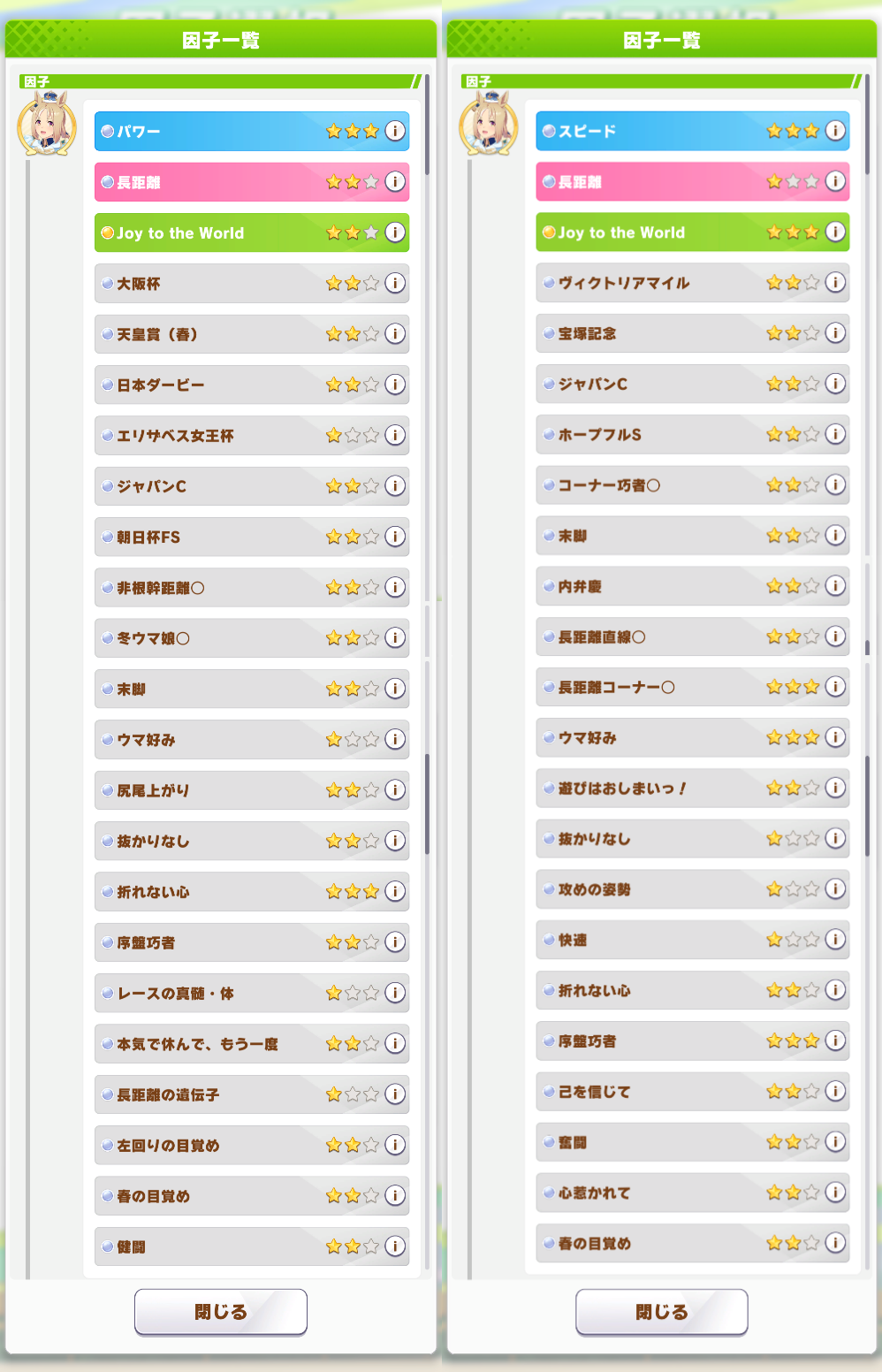Open info for 長距離の遺伝子
Screen dimensions: 882x1372
tap(395, 1094)
